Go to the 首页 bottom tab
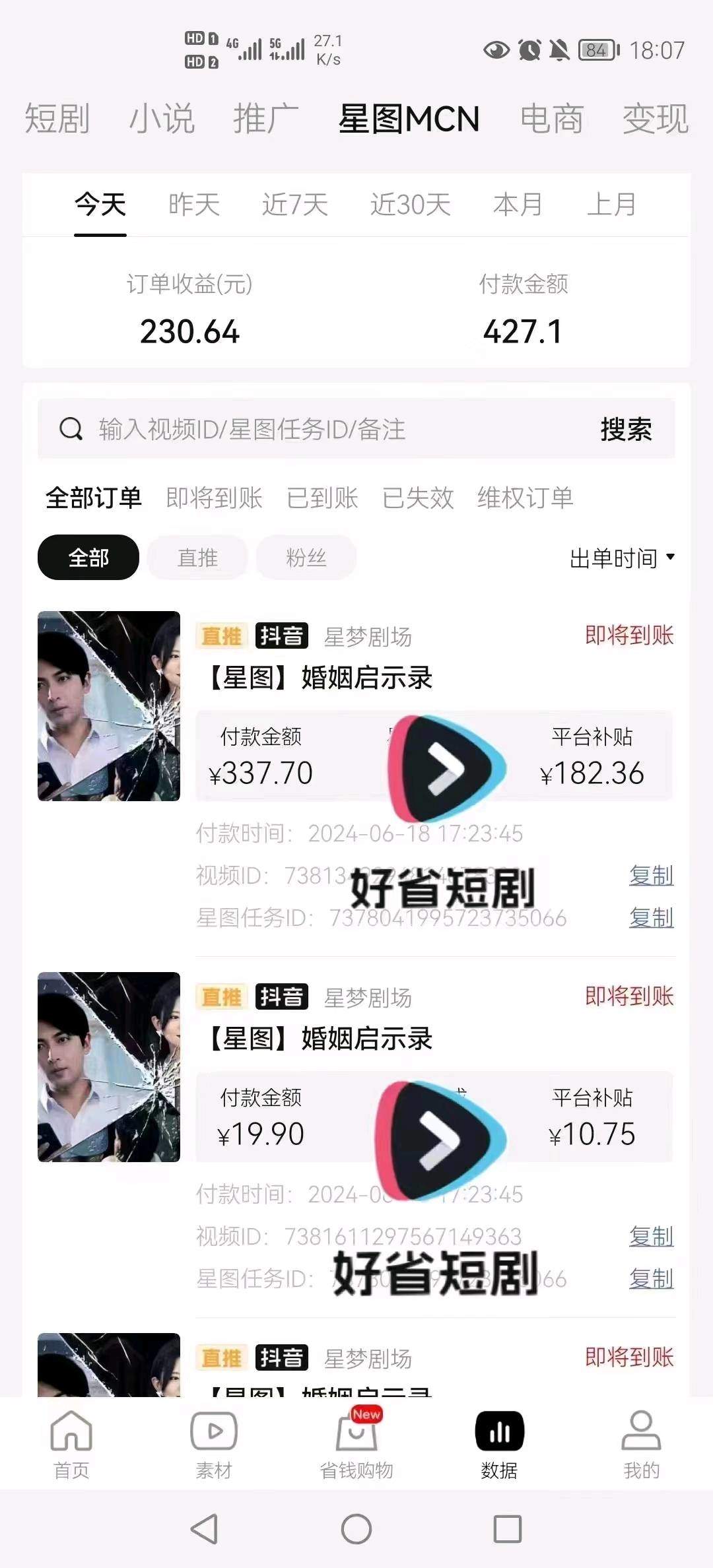Image resolution: width=713 pixels, height=1568 pixels. click(x=71, y=1442)
